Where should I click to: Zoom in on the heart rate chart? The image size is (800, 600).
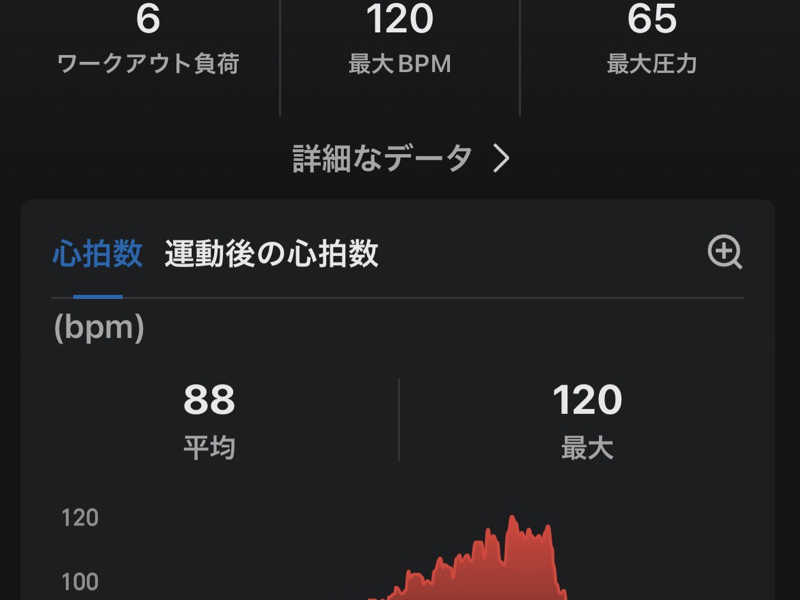724,253
